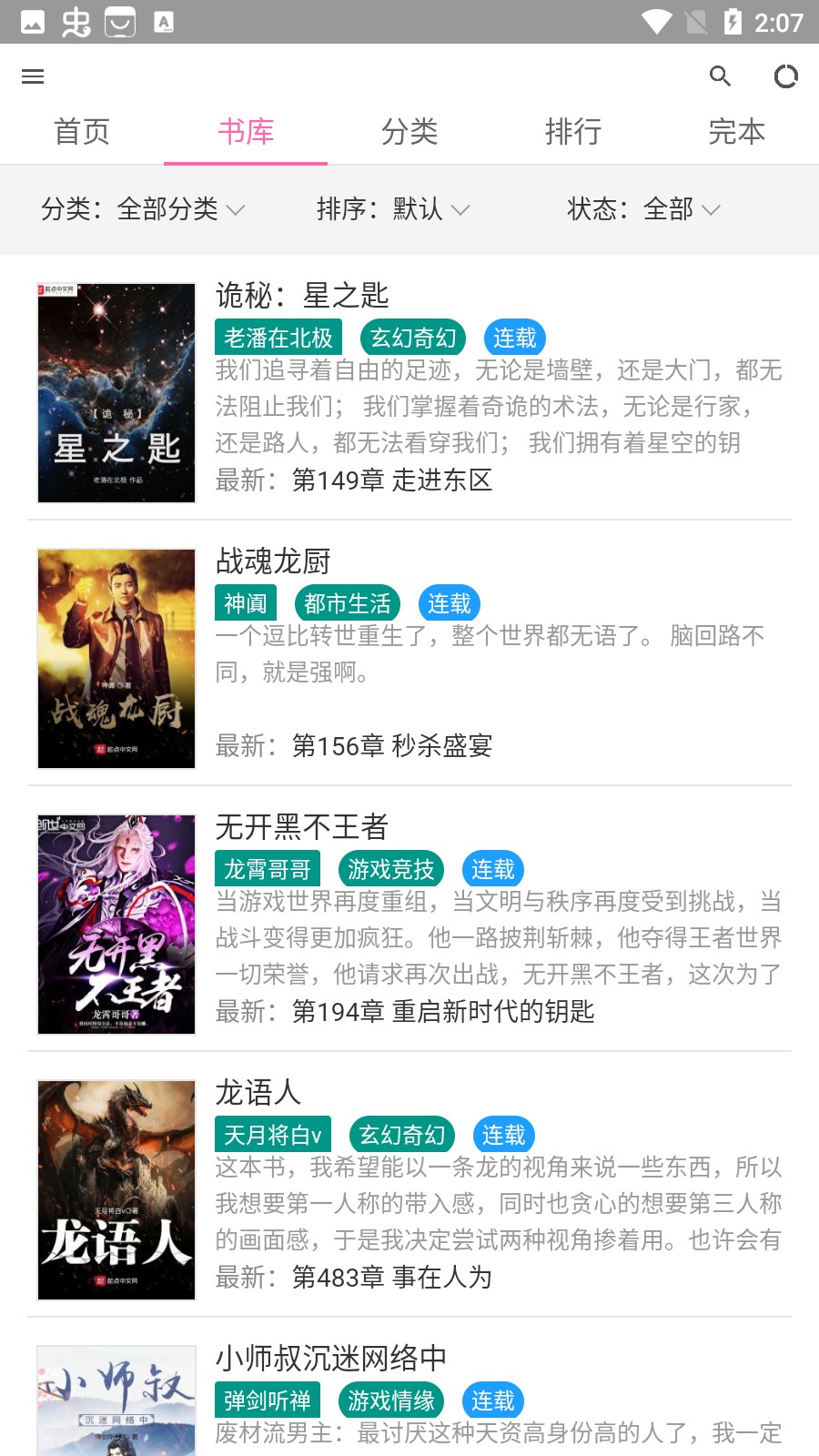Image resolution: width=819 pixels, height=1456 pixels.
Task: Tap the cover thumbnail of 龙语人
Action: click(116, 1188)
